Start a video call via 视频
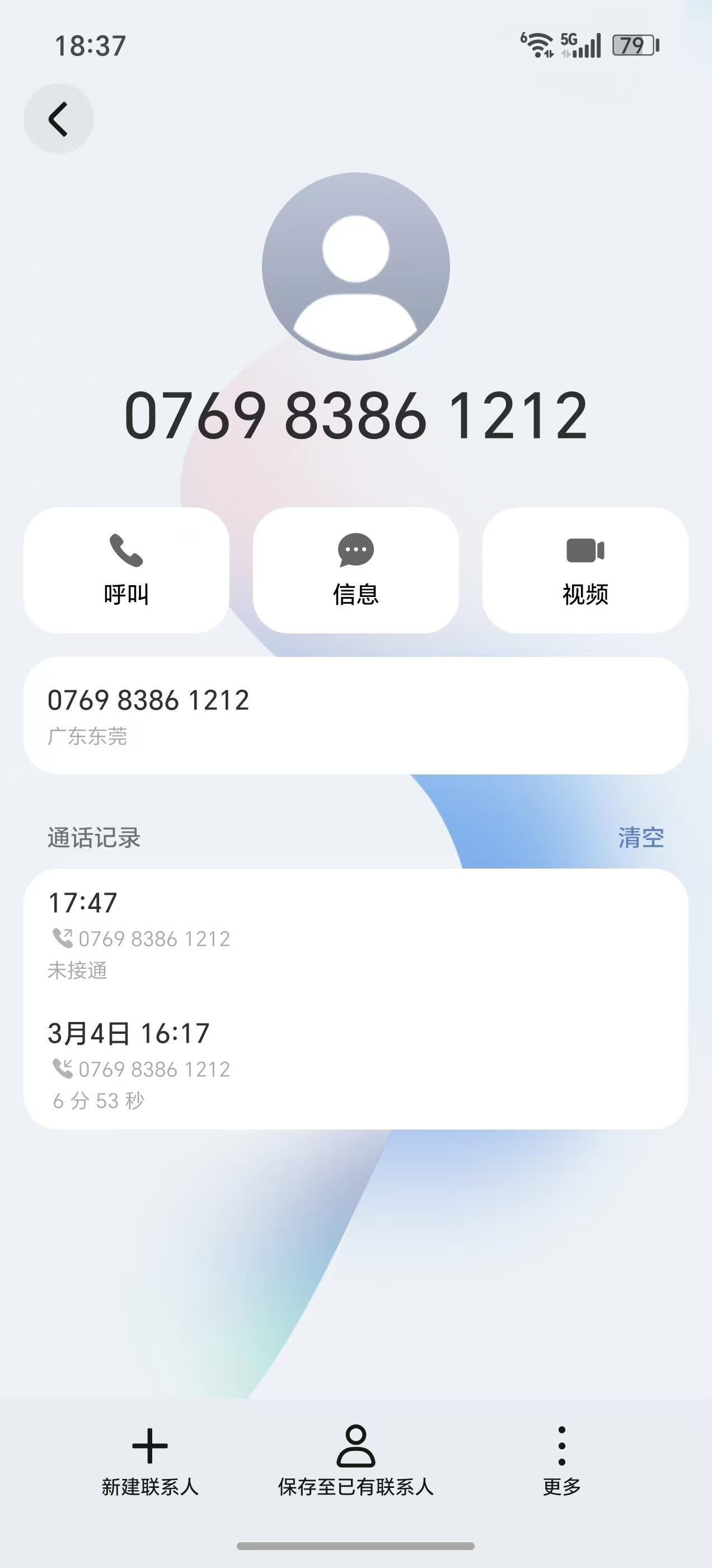The width and height of the screenshot is (712, 1568). click(585, 570)
